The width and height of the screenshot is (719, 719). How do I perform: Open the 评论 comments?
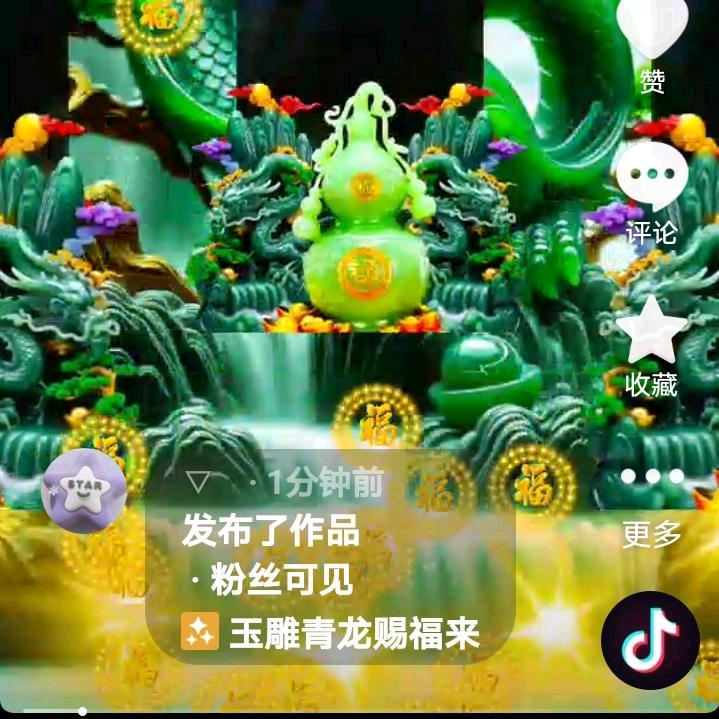point(652,180)
